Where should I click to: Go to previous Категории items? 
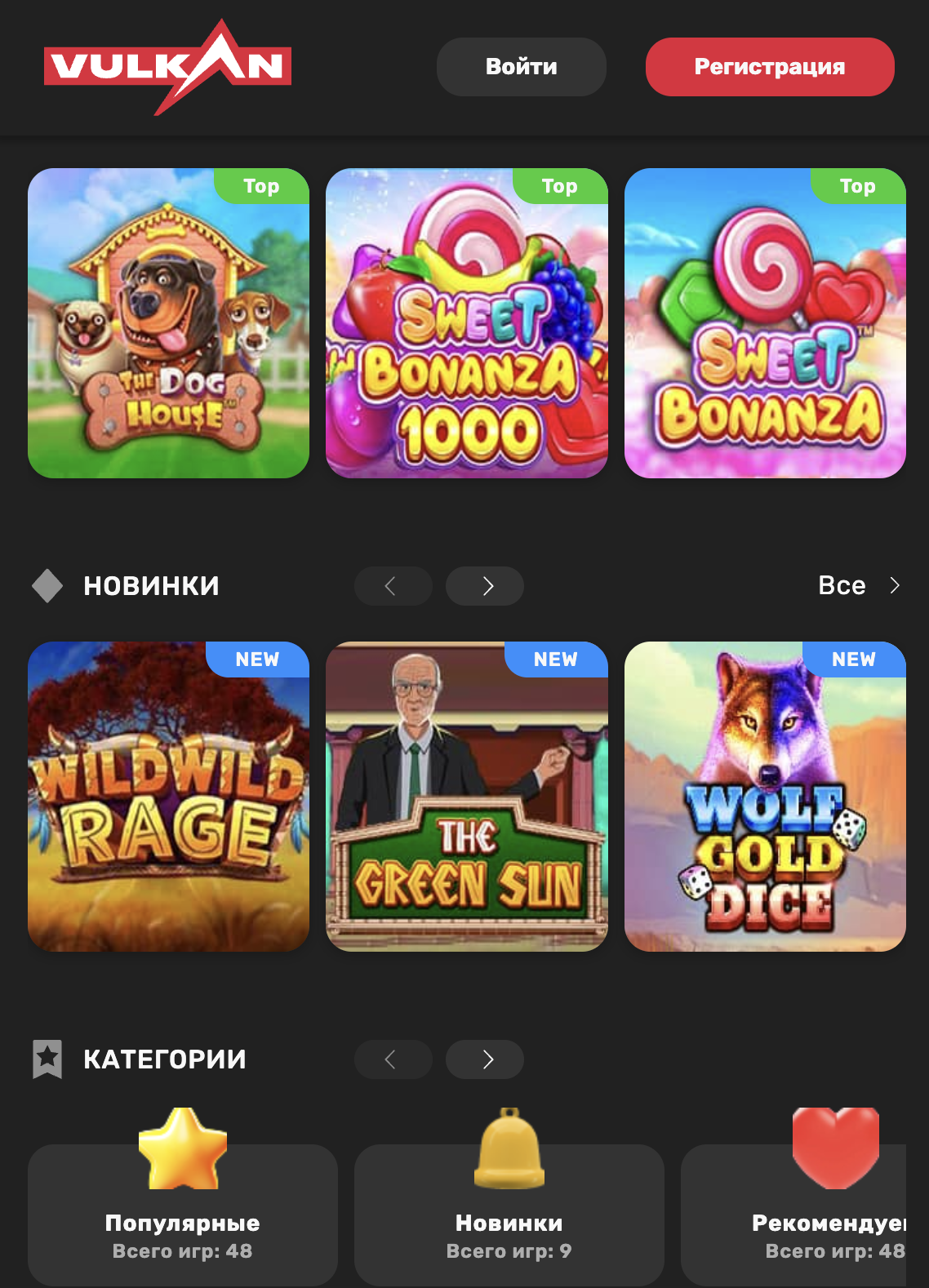(393, 1059)
